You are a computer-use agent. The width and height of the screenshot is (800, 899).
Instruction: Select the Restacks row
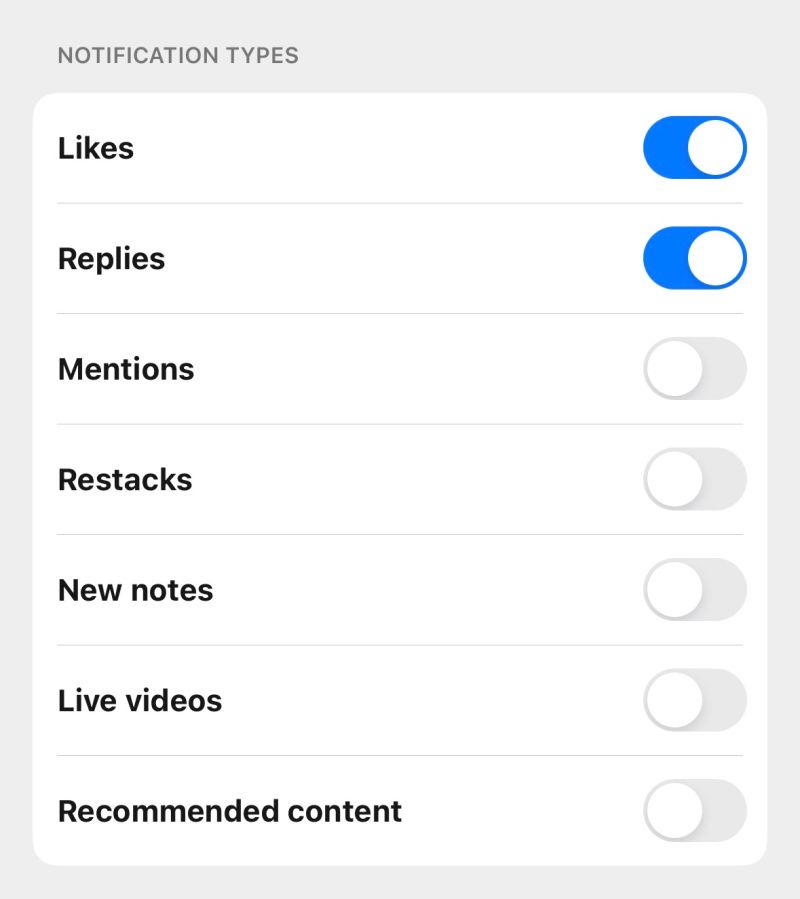coord(125,479)
